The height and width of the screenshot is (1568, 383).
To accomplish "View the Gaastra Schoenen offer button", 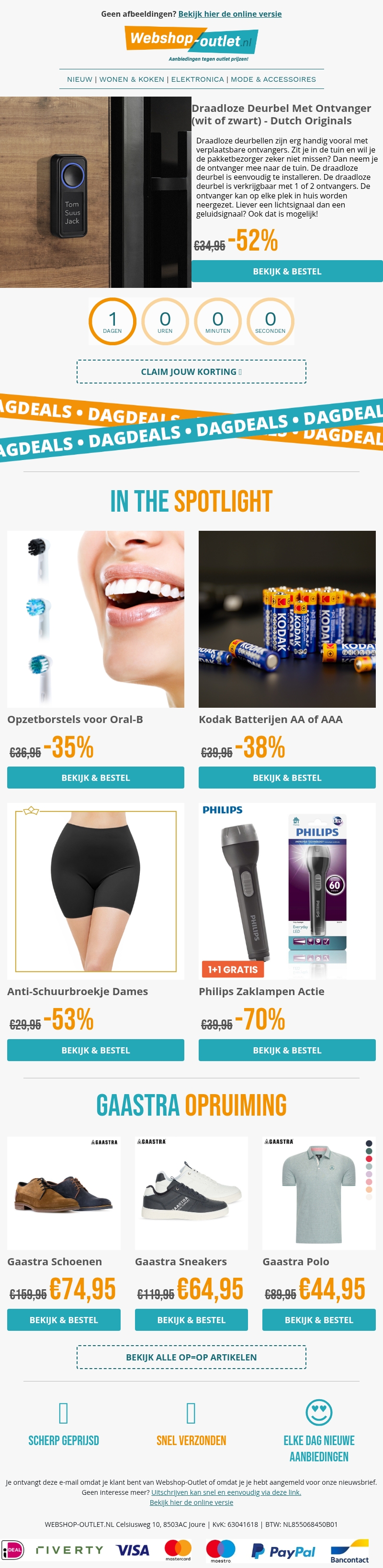I will click(63, 1320).
